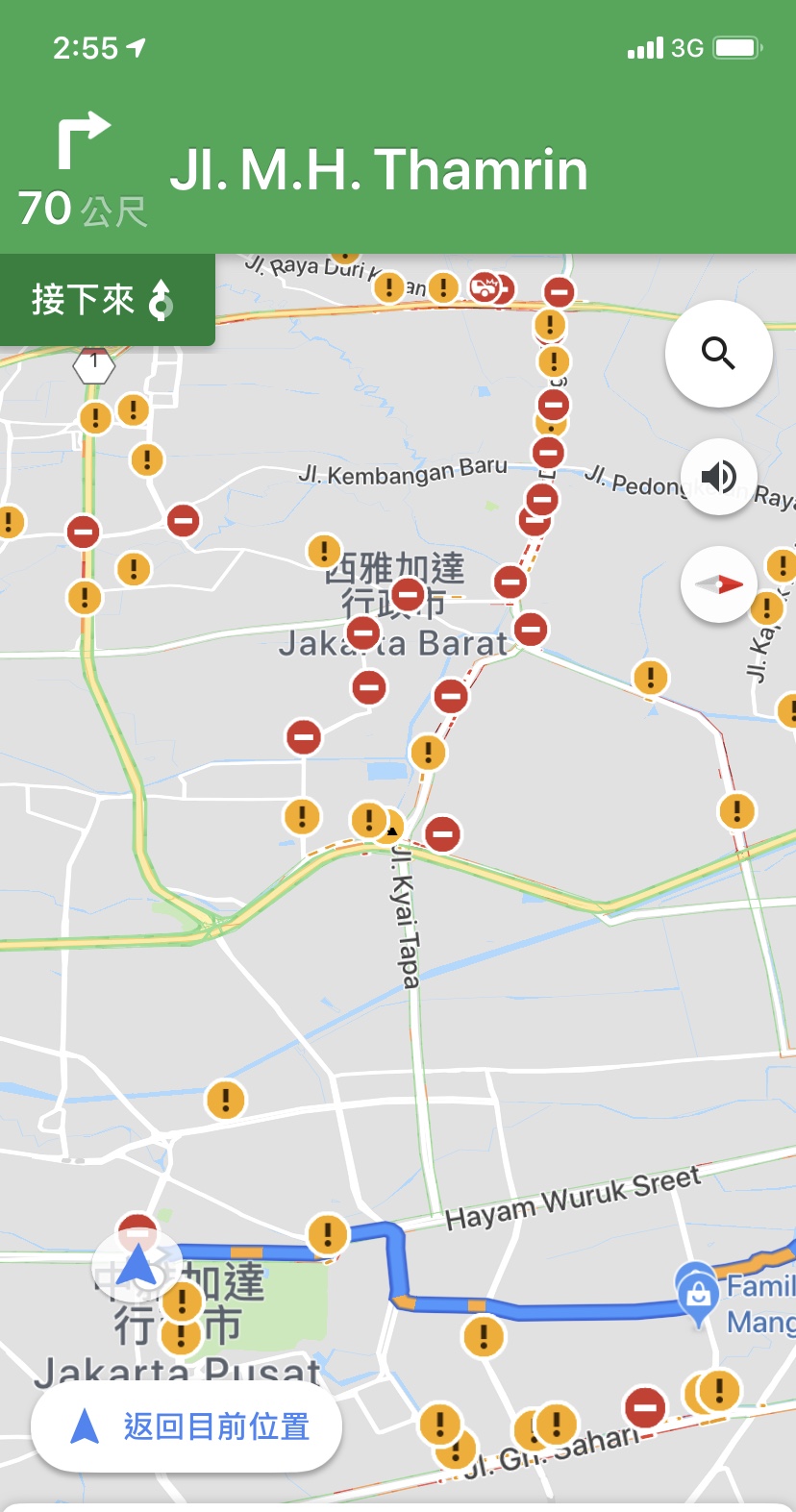This screenshot has height=1512, width=796.
Task: View the 接下來 next step preview
Action: point(106,300)
